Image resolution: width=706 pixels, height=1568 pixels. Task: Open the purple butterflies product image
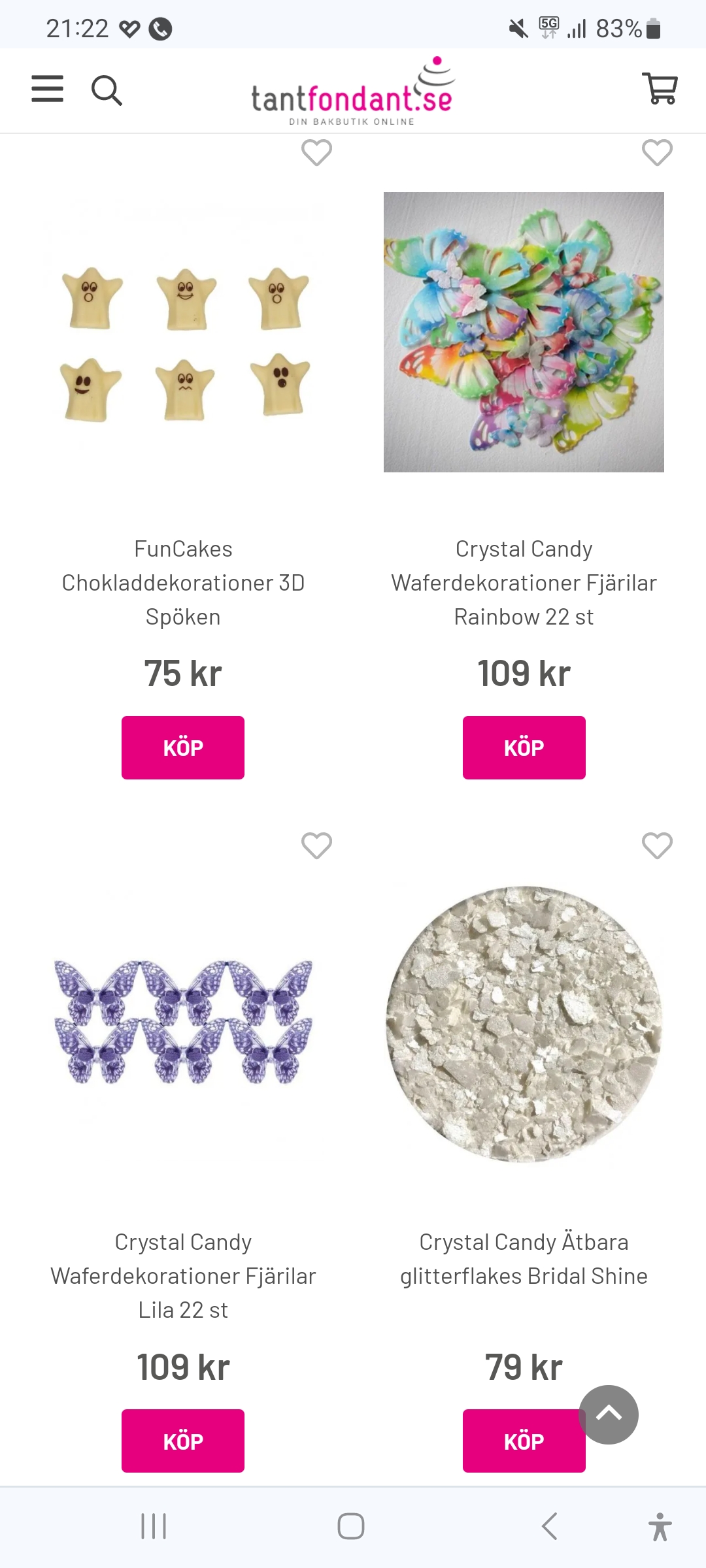(183, 1022)
